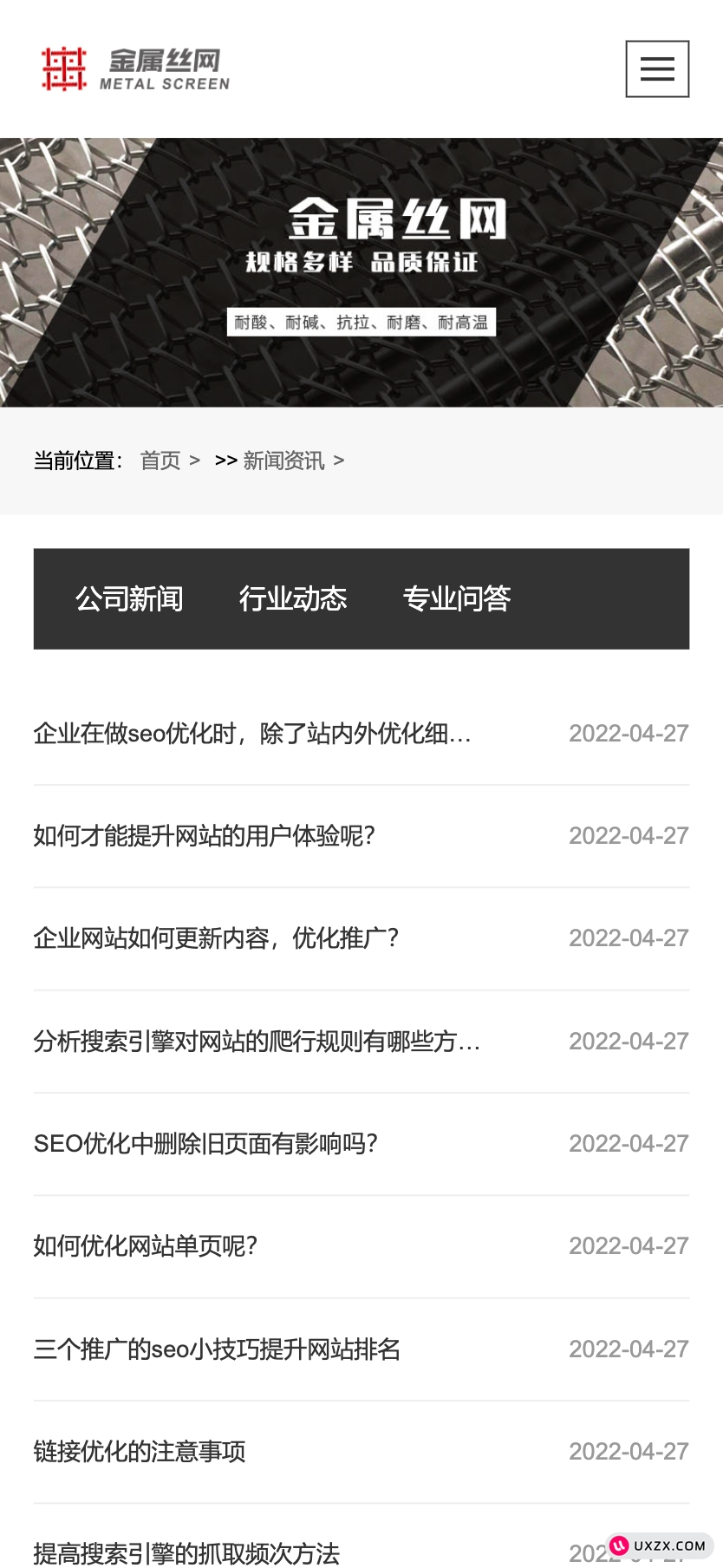Open the hamburger navigation menu
723x1568 pixels.
[657, 69]
